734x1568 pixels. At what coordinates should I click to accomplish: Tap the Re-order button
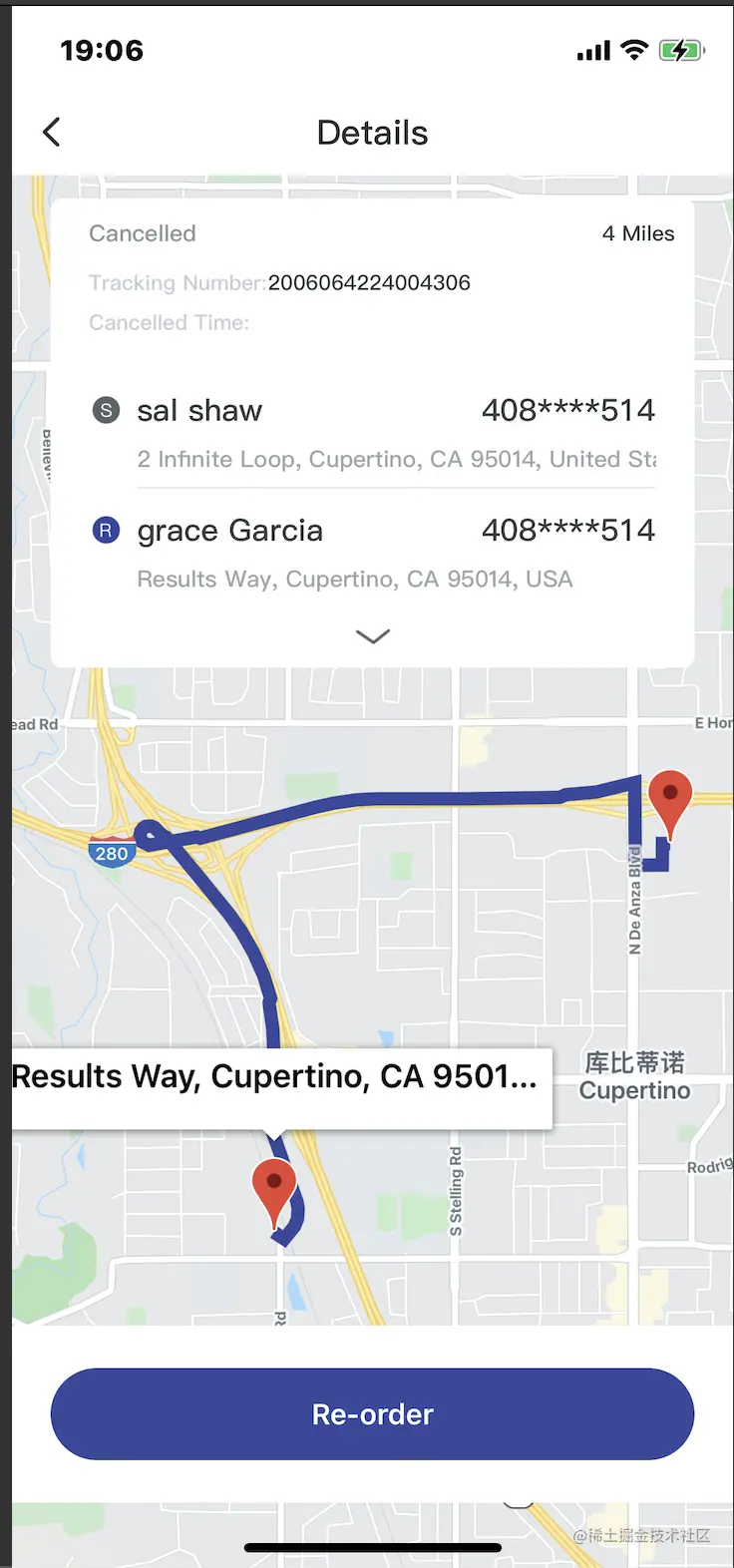pyautogui.click(x=372, y=1413)
